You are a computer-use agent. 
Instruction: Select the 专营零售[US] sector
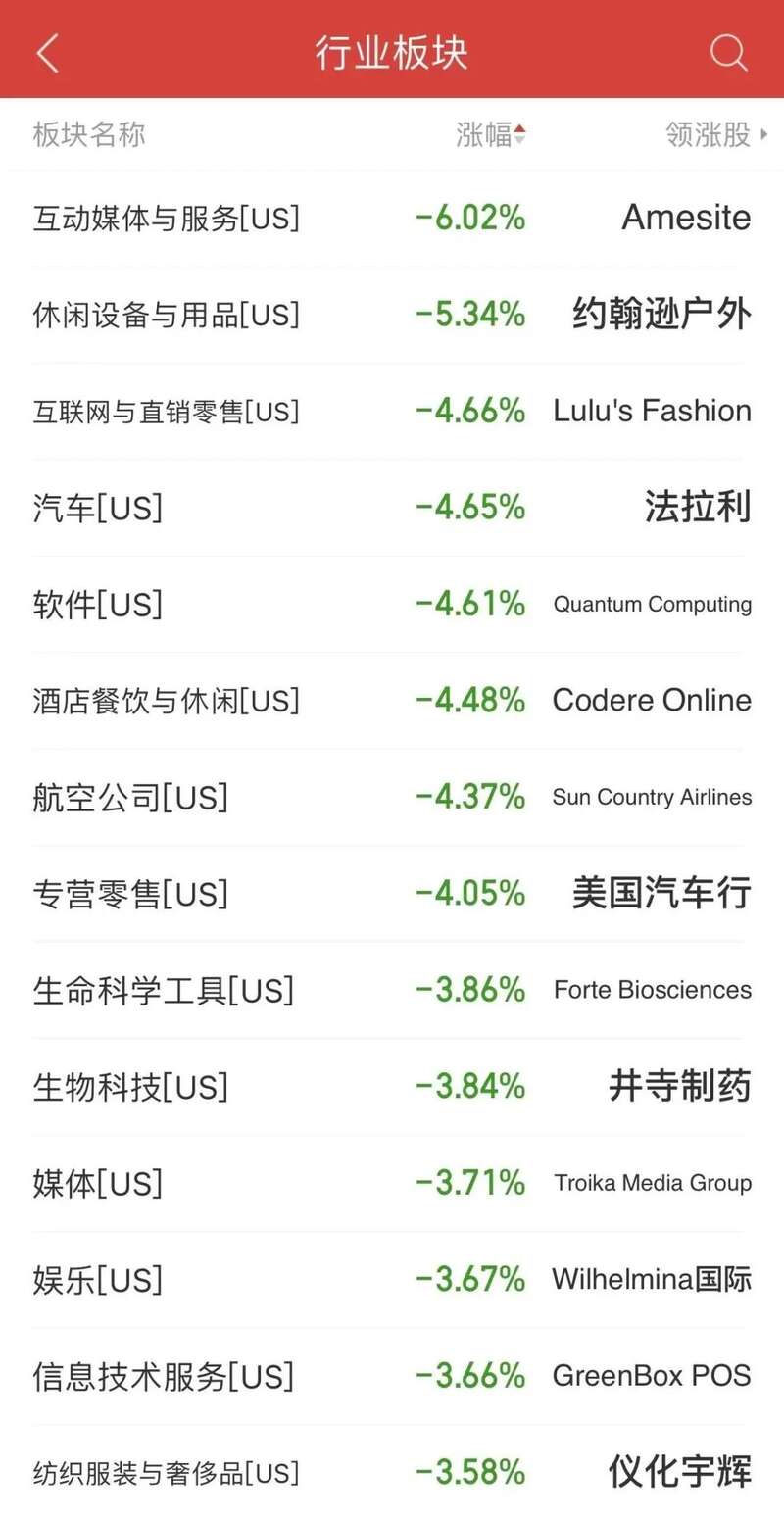(x=392, y=894)
